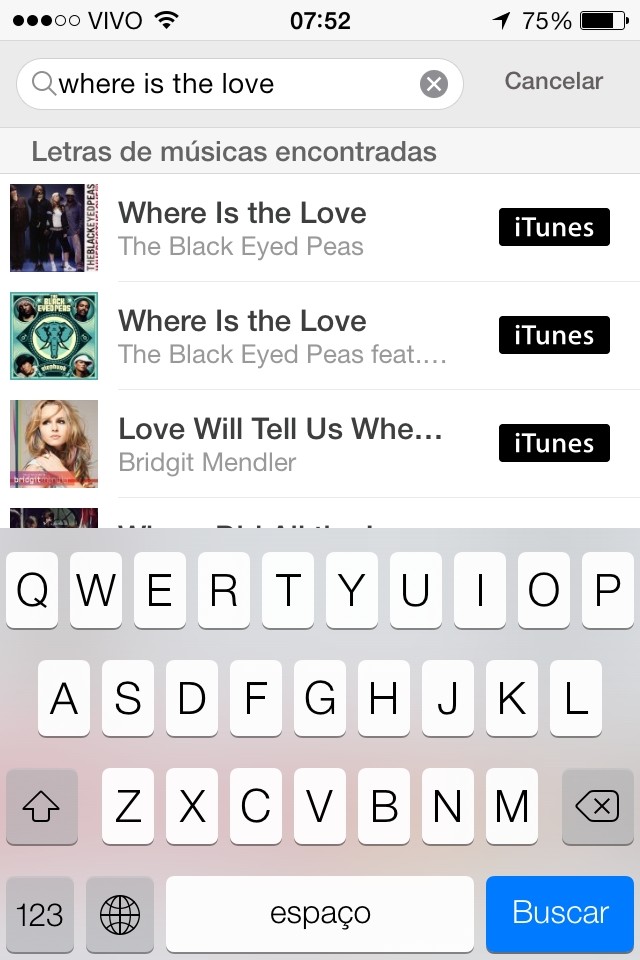Tap the espaço space bar

320,914
